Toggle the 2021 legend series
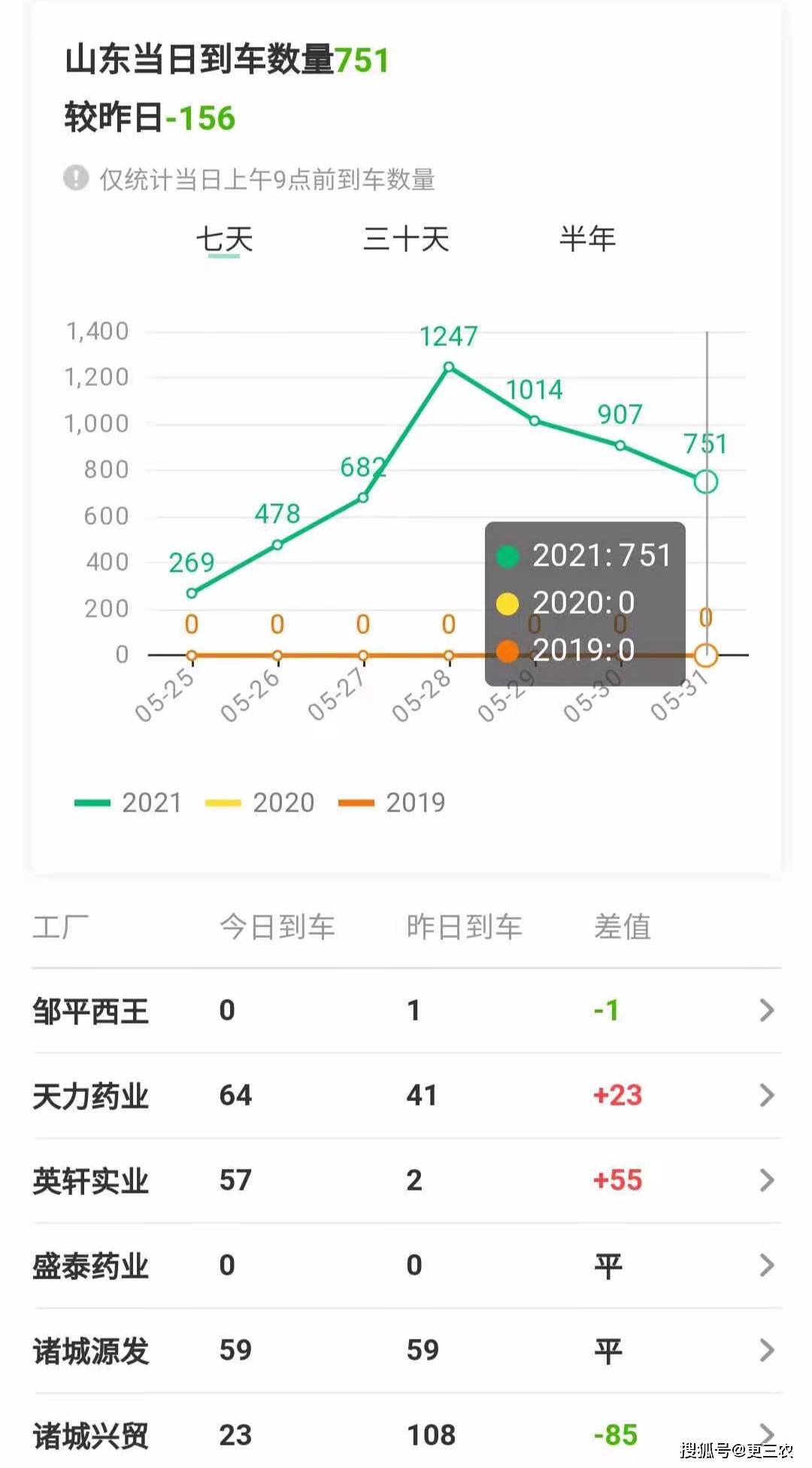Screen dimensions: 812x1468 [129, 802]
